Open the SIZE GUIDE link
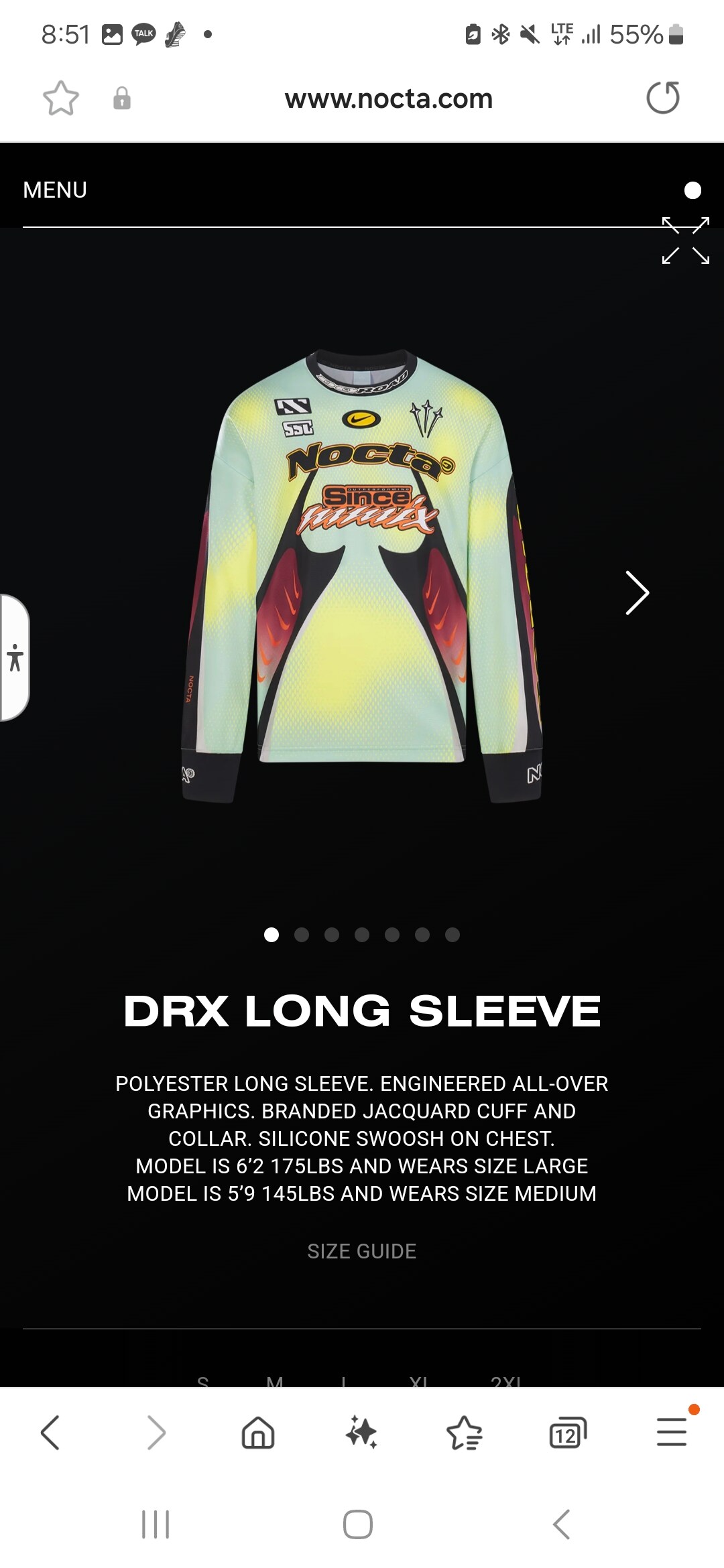 point(362,1251)
